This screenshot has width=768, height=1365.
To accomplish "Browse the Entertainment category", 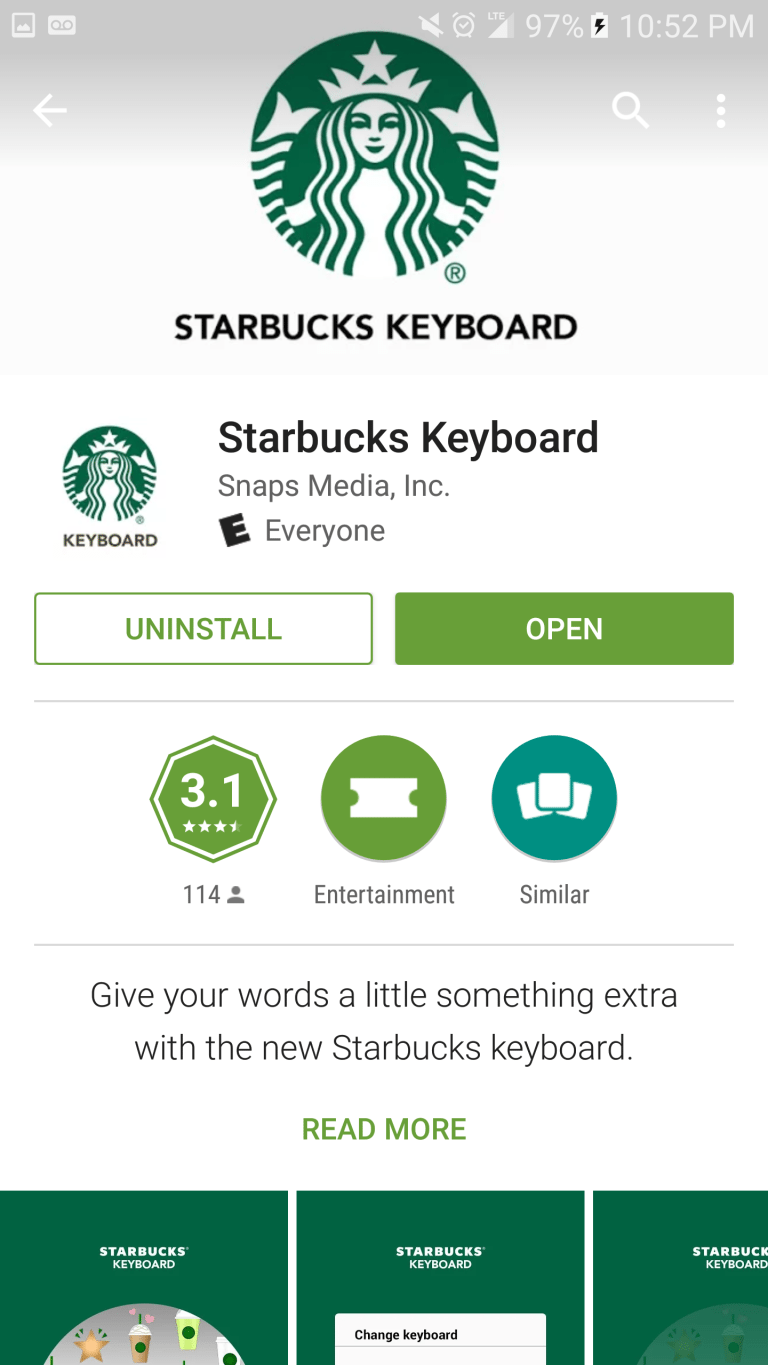I will coord(384,799).
